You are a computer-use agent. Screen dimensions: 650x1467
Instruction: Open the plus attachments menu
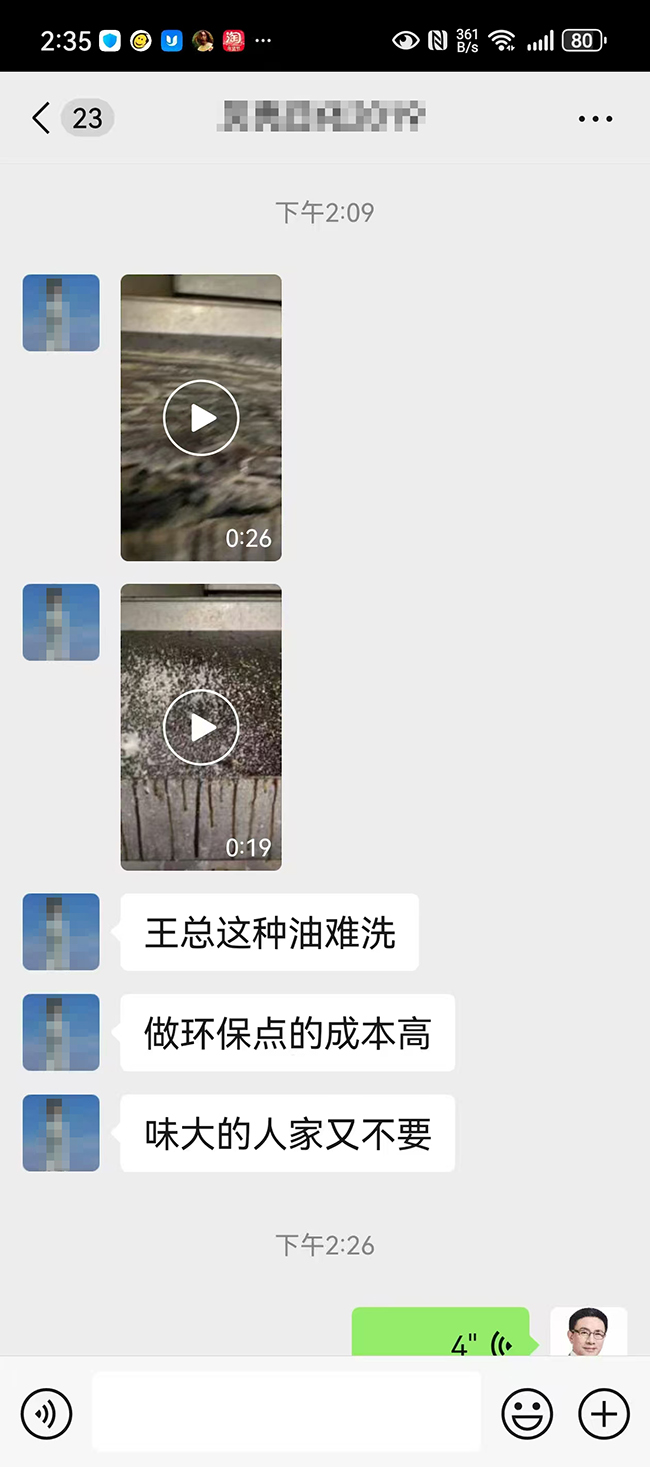pos(604,1414)
